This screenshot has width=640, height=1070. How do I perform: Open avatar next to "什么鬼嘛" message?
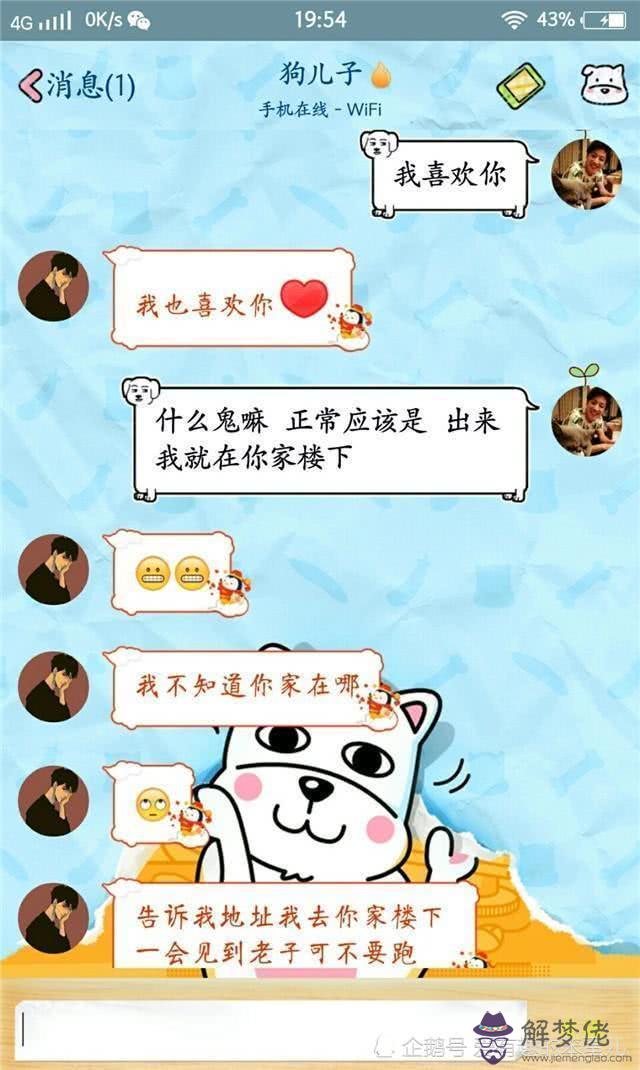tap(586, 420)
